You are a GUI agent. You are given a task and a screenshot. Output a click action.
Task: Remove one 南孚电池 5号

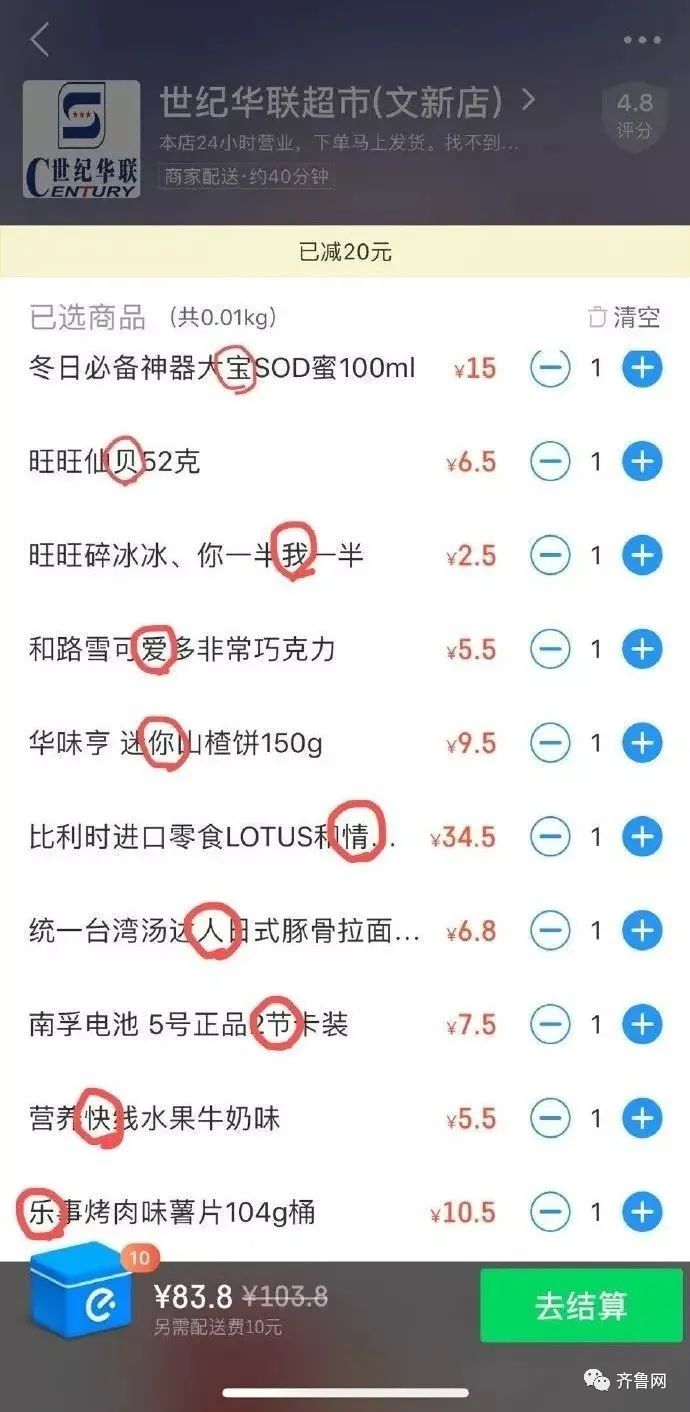(550, 1025)
